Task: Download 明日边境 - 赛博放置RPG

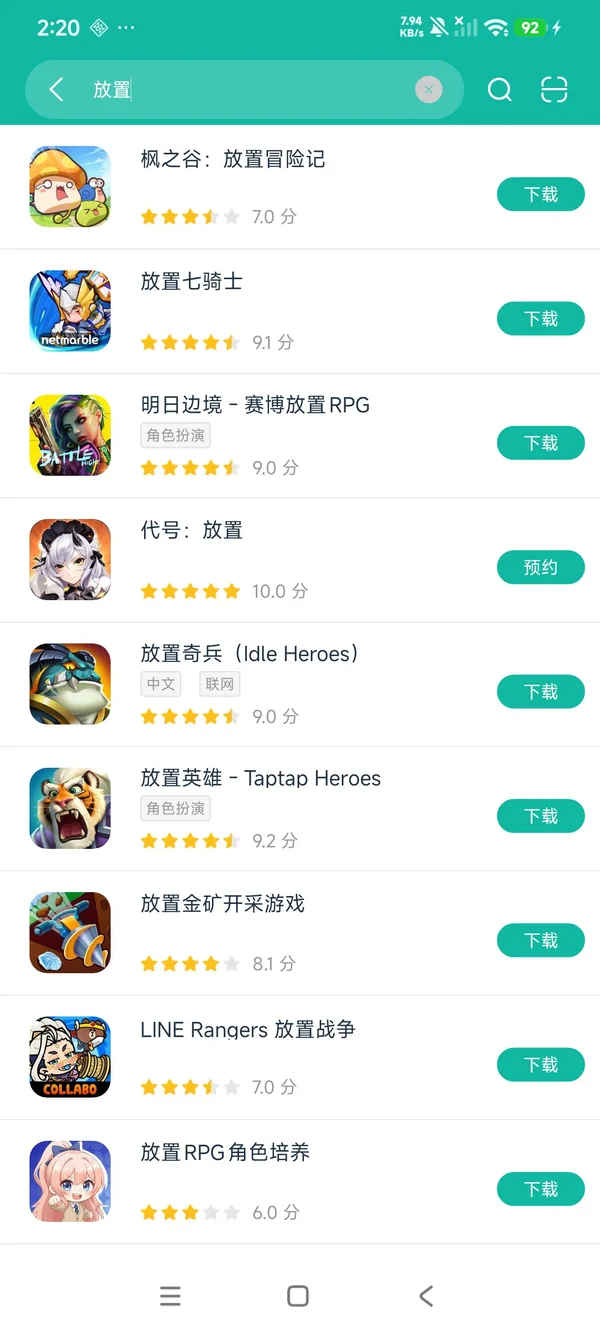Action: [x=540, y=443]
